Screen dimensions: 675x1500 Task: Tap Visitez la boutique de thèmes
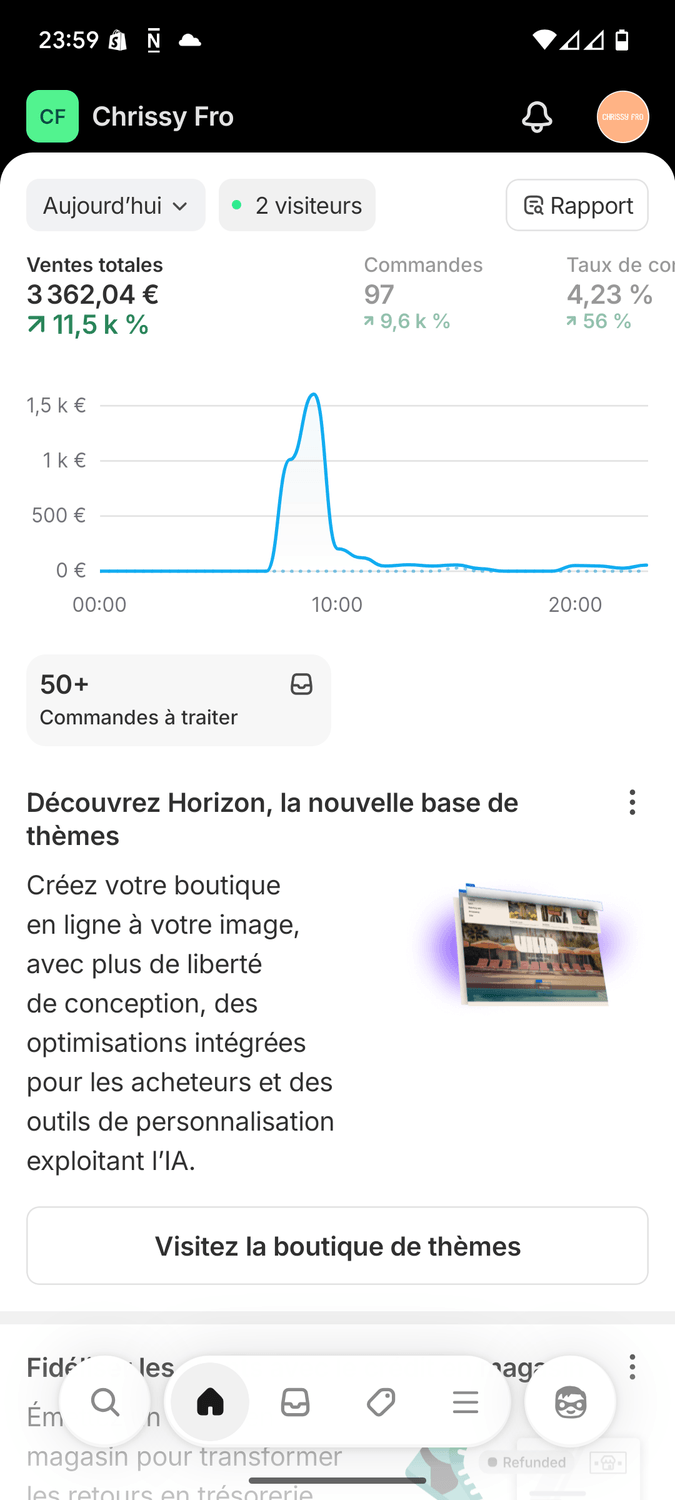click(x=337, y=1246)
